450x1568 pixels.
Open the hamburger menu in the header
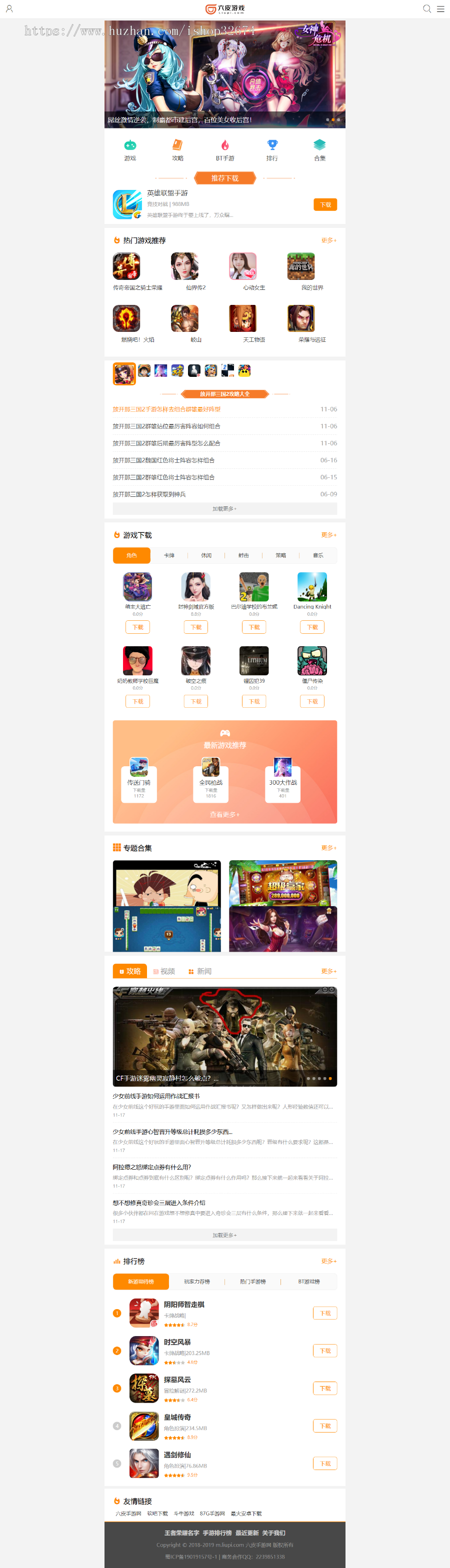pos(440,8)
